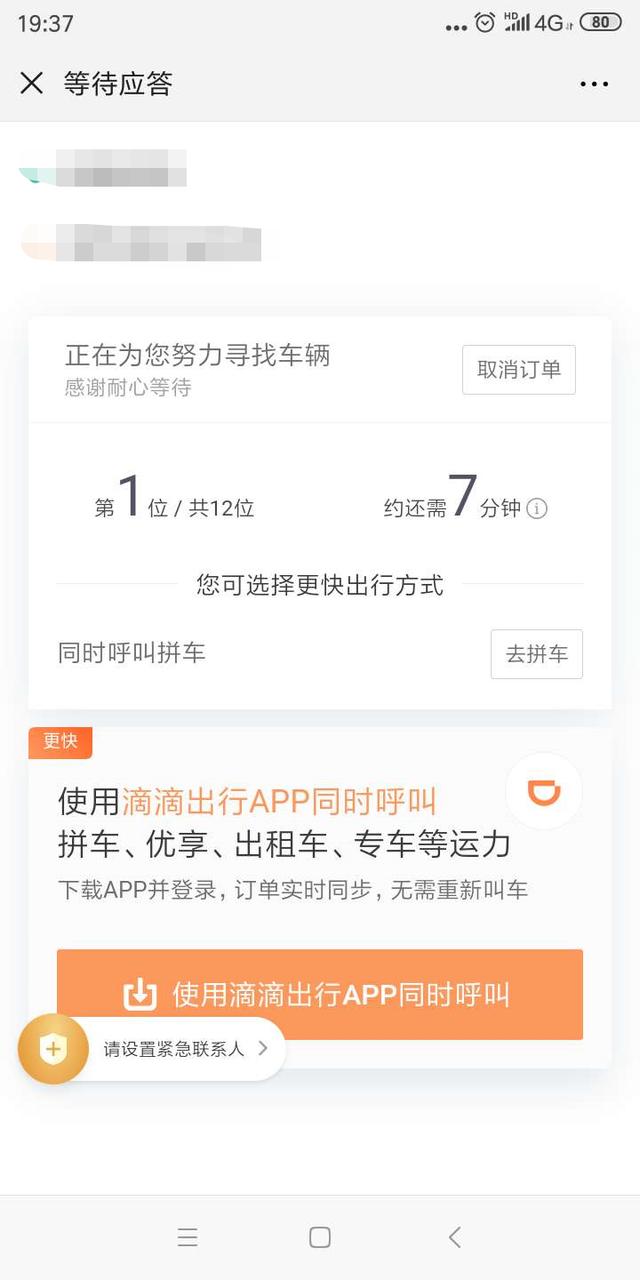Image resolution: width=640 pixels, height=1280 pixels.
Task: Open the estimated wait time info icon
Action: click(537, 509)
